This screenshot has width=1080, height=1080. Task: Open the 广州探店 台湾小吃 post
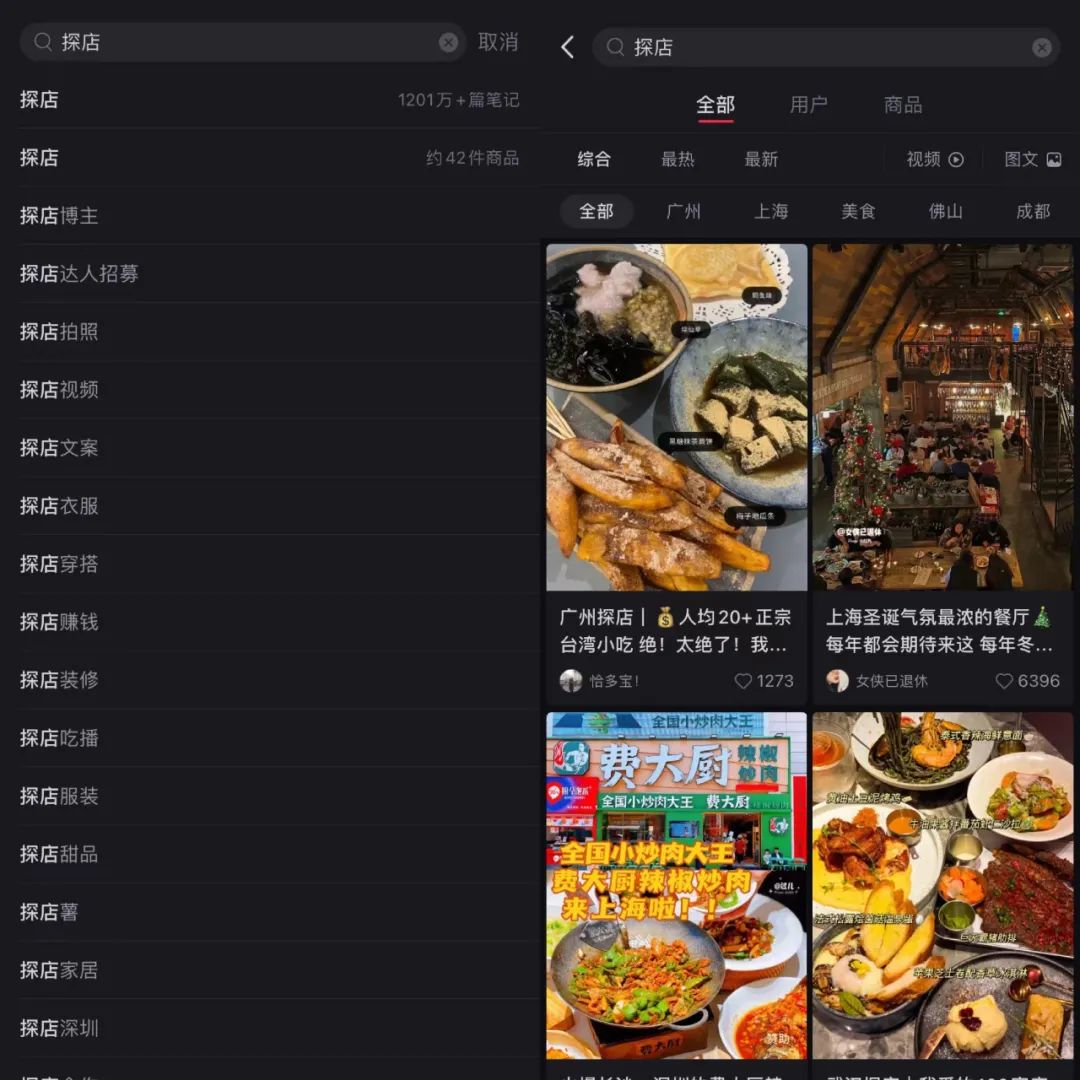(676, 420)
